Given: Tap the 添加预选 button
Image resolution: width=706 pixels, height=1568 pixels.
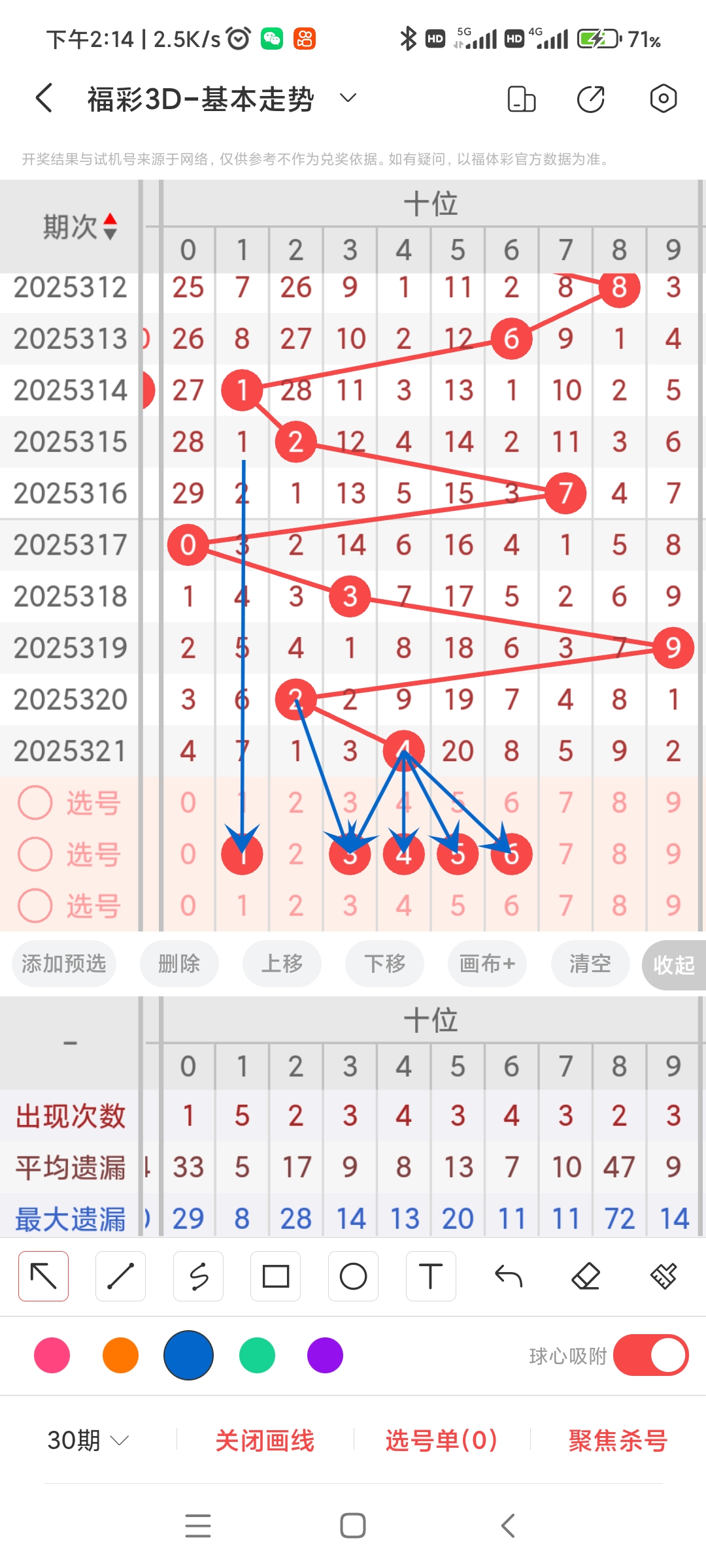Looking at the screenshot, I should click(x=63, y=964).
